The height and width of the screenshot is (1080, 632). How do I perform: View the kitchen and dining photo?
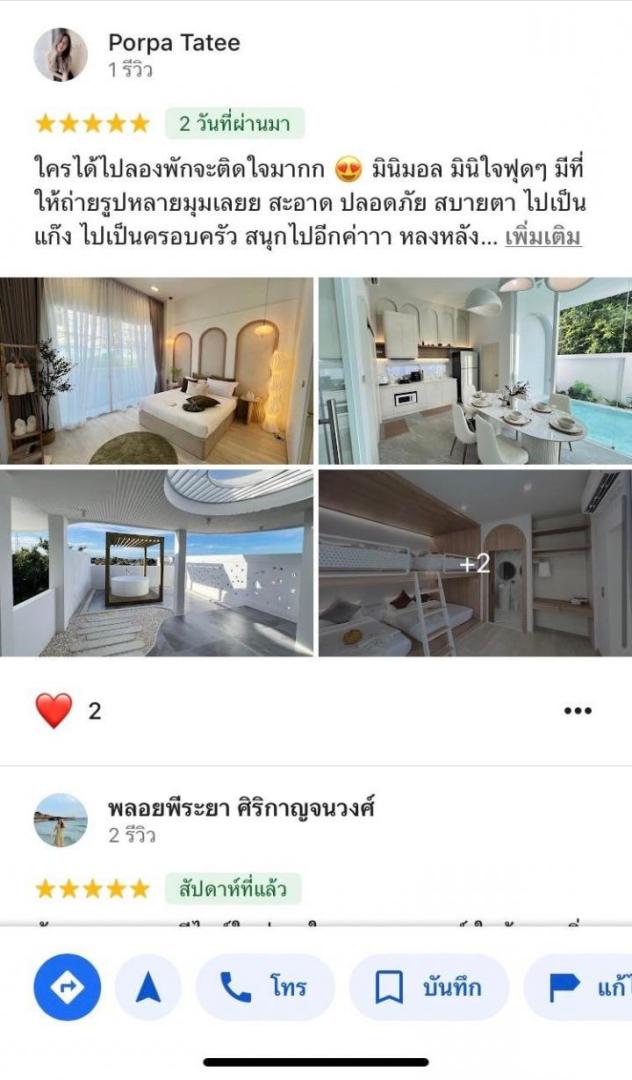click(475, 371)
